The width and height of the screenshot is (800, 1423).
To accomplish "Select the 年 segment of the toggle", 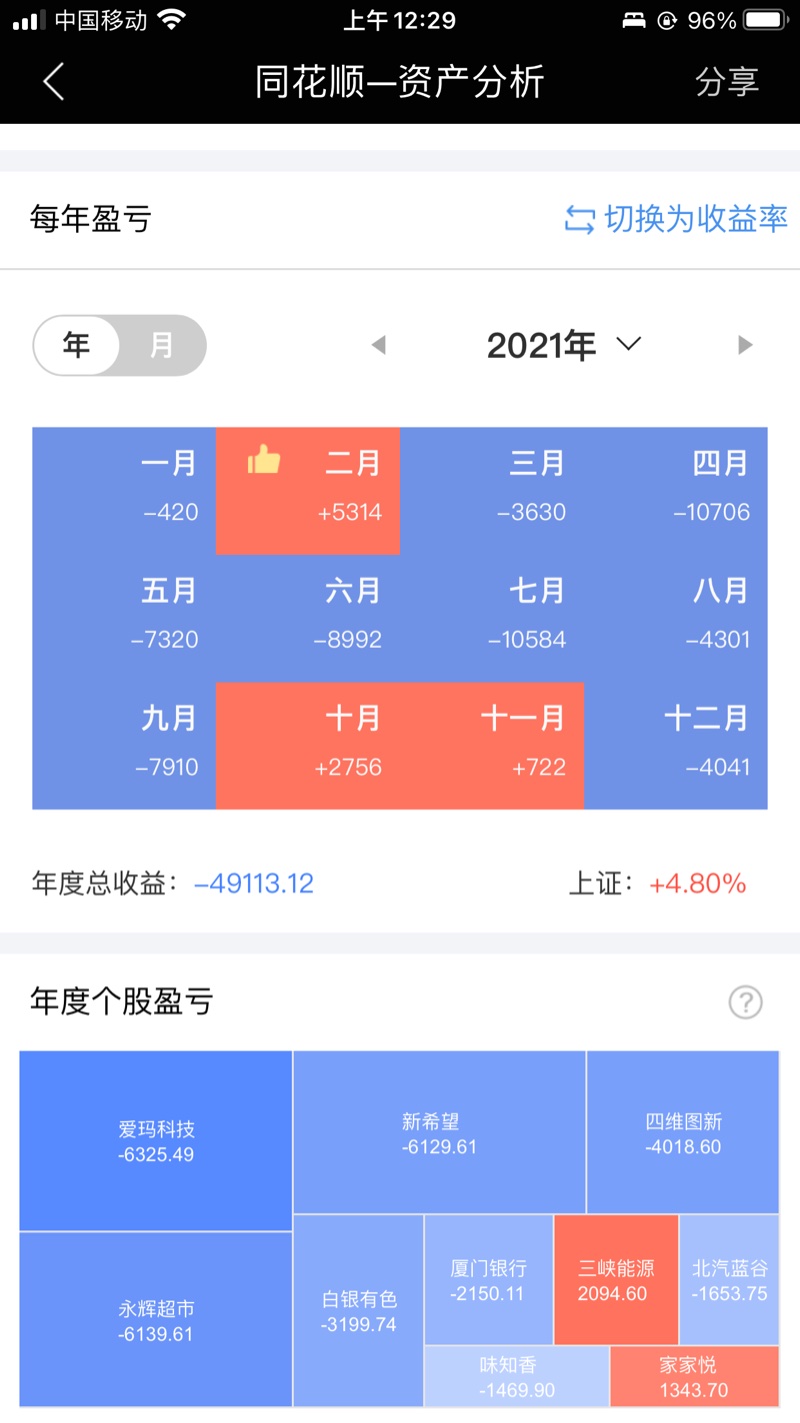I will coord(77,345).
